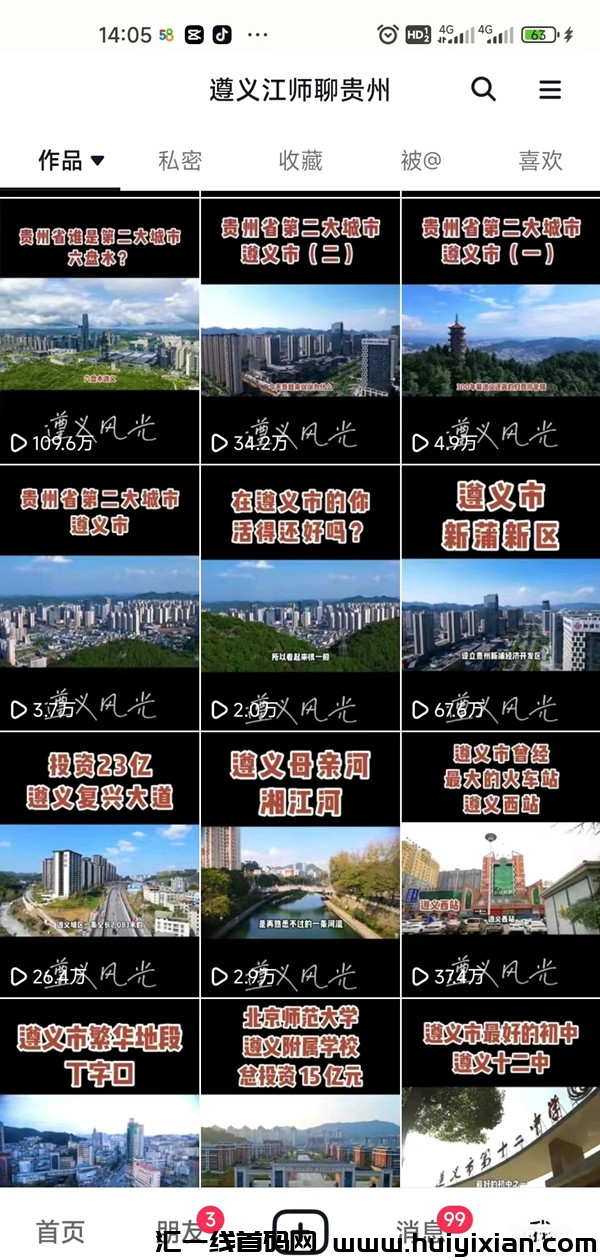
Task: Switch to the 收藏 tab
Action: pyautogui.click(x=300, y=160)
